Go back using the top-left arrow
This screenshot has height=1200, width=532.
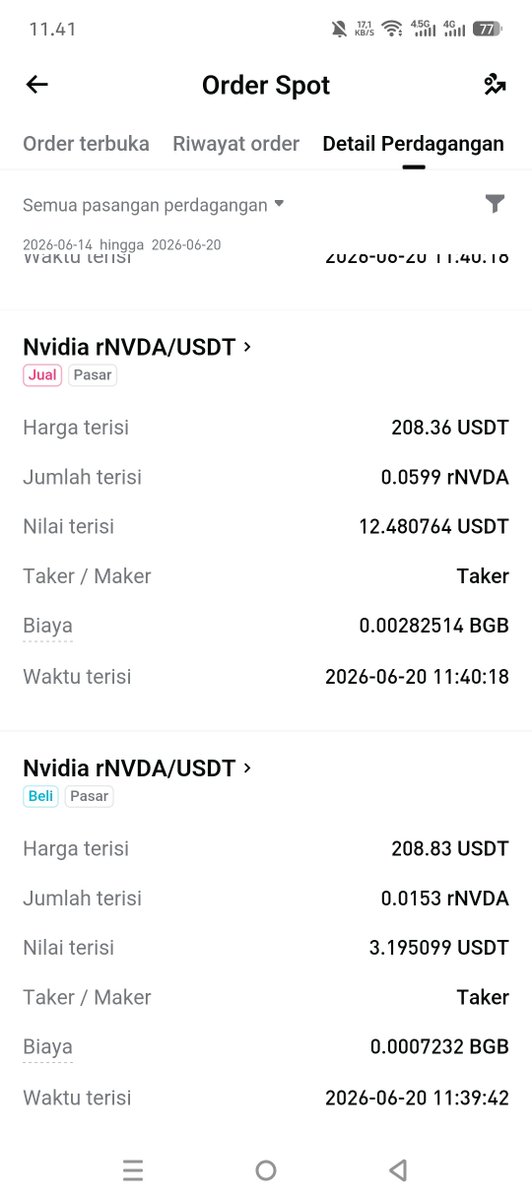(x=37, y=85)
